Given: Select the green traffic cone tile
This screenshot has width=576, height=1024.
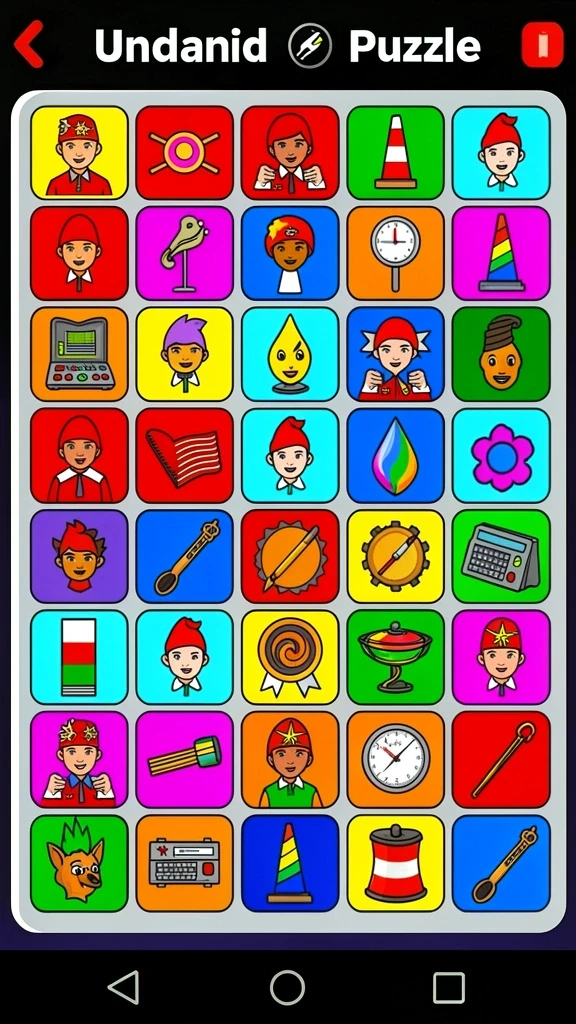Looking at the screenshot, I should click(x=395, y=152).
